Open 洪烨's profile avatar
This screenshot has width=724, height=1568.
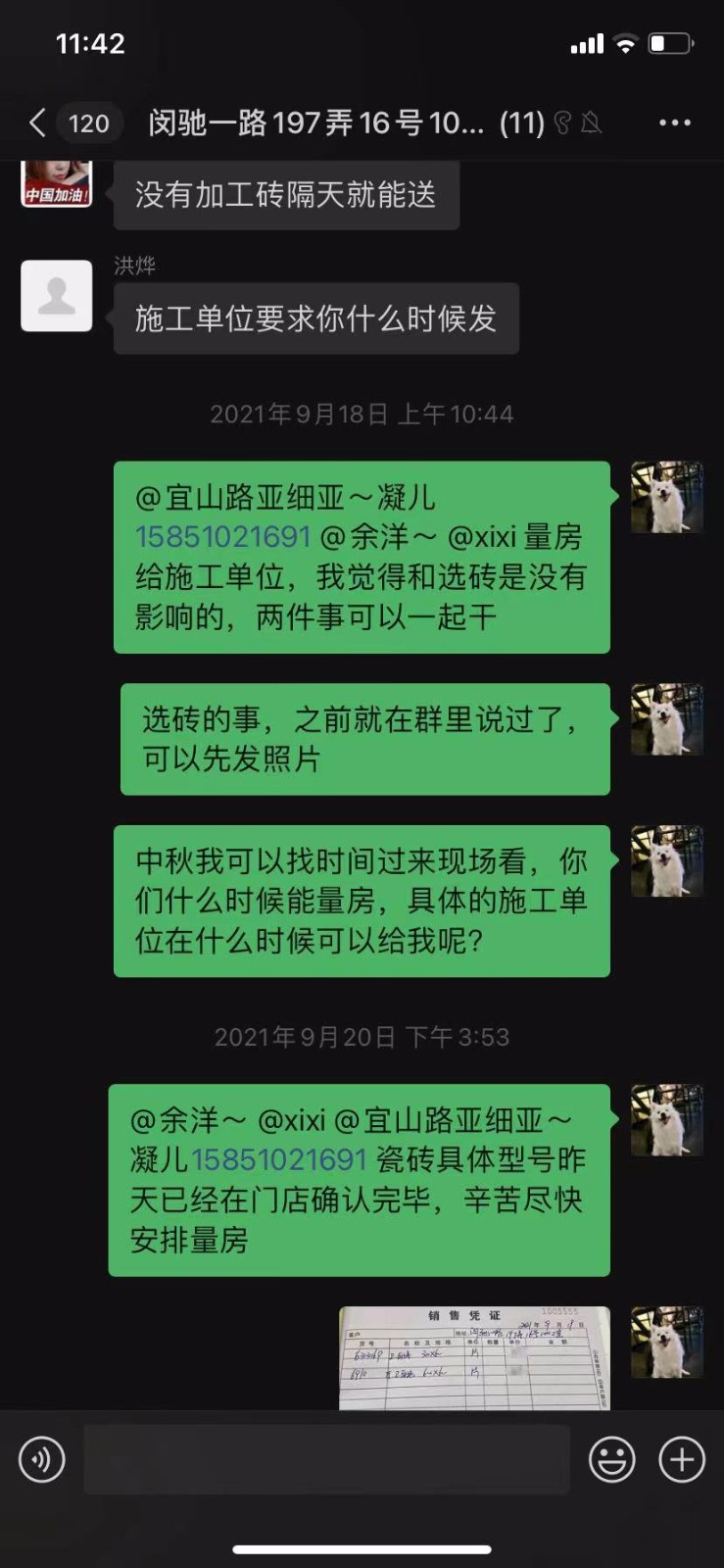(x=57, y=296)
